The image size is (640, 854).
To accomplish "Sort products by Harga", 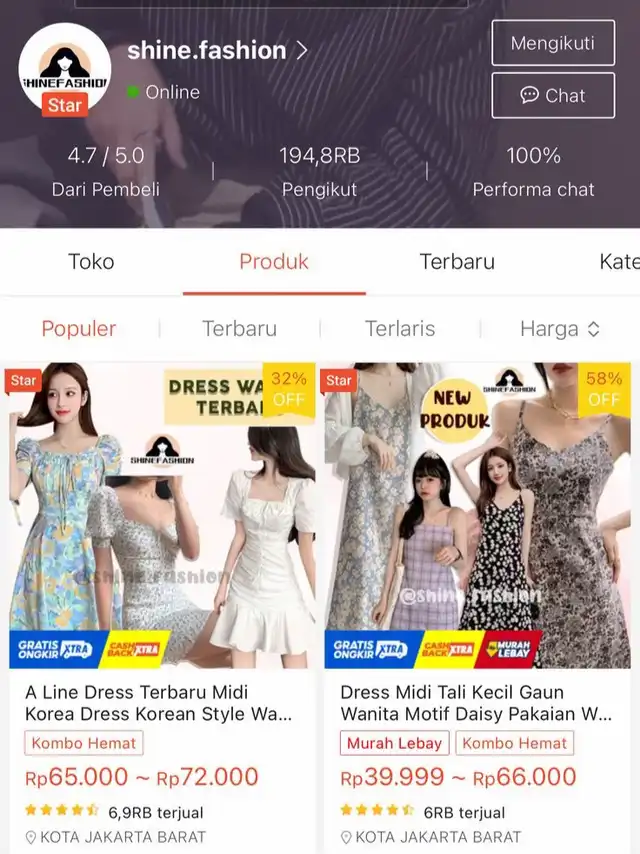I will coord(559,328).
